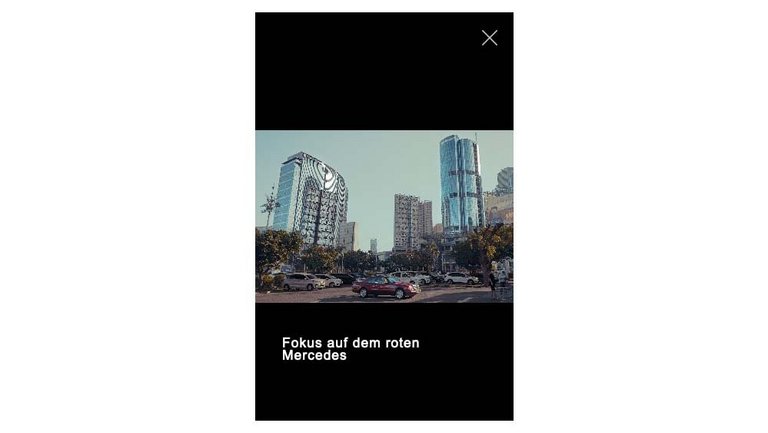
Task: Close the photo viewer with the X
Action: [489, 38]
